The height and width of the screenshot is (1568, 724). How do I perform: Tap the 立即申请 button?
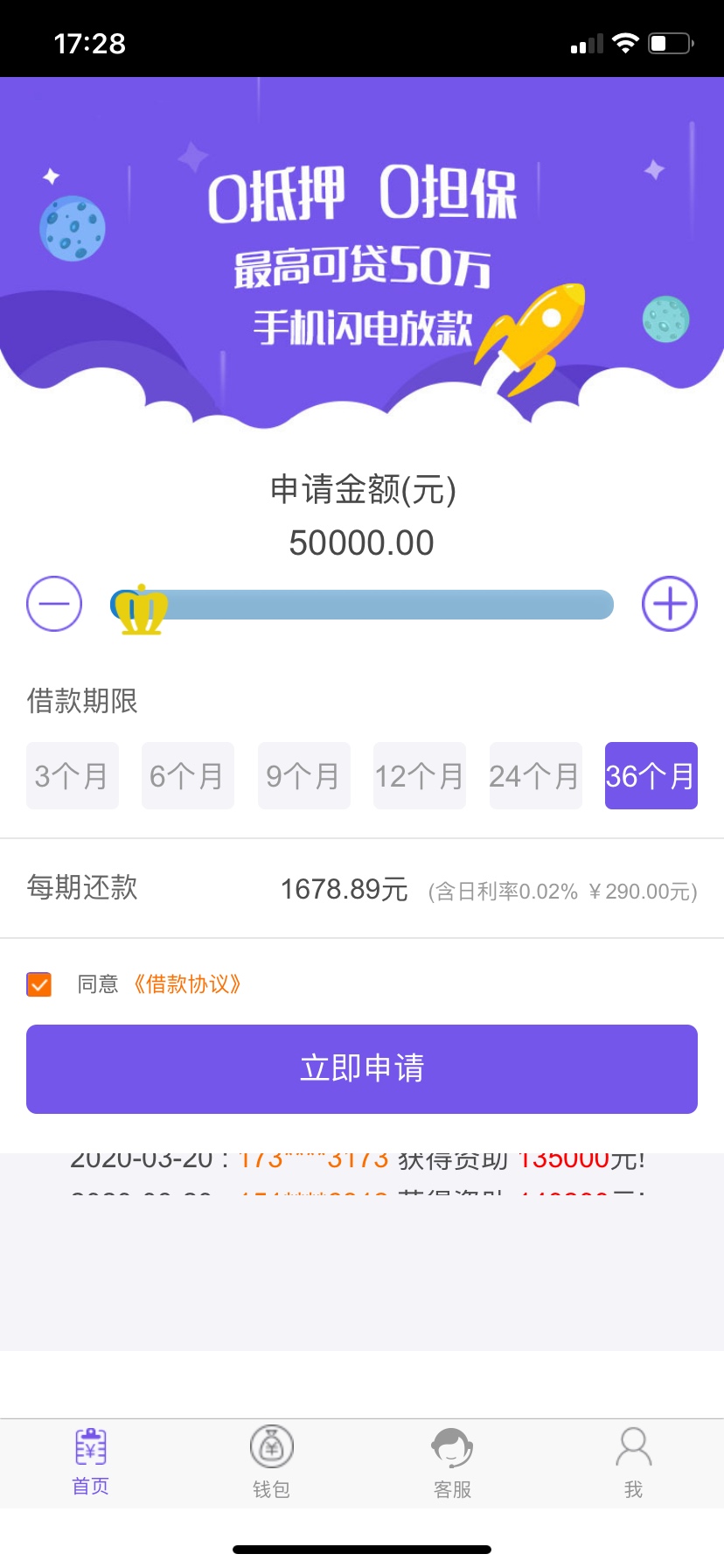[x=362, y=1069]
